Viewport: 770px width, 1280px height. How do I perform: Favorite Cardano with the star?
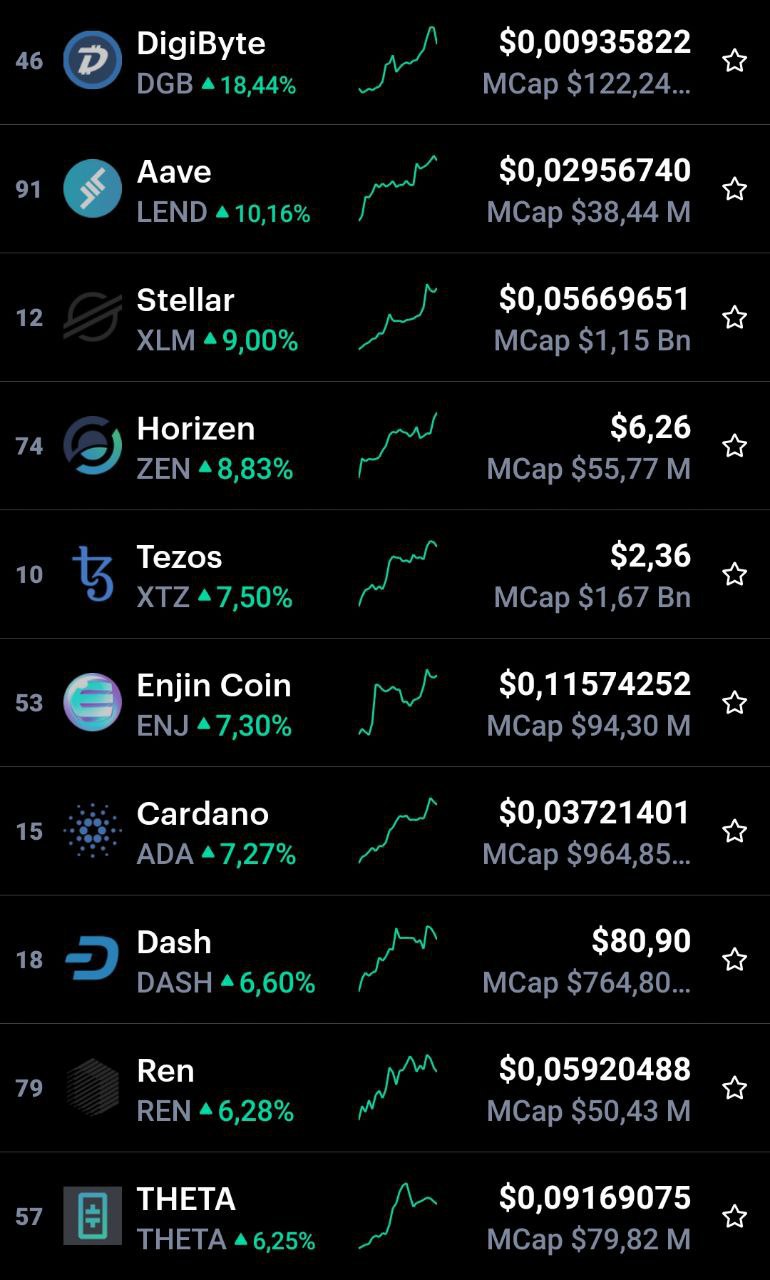pos(735,831)
